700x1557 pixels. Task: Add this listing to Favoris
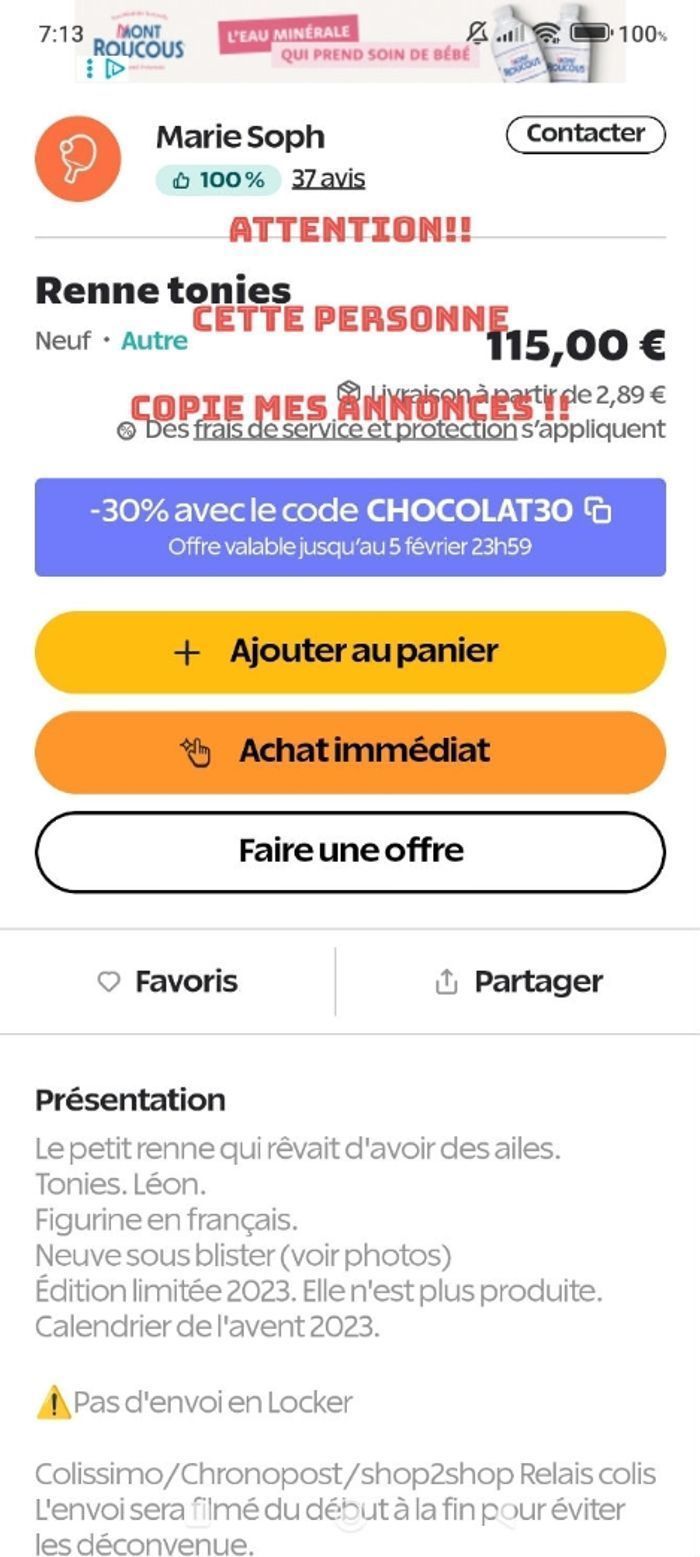point(168,981)
